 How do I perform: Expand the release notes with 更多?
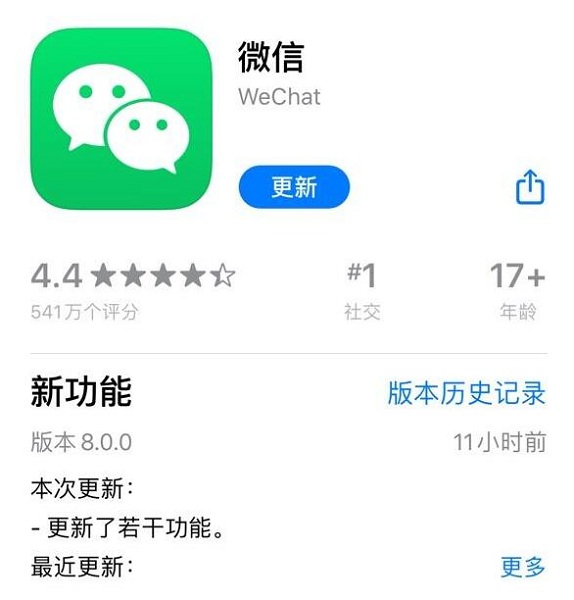[x=523, y=567]
